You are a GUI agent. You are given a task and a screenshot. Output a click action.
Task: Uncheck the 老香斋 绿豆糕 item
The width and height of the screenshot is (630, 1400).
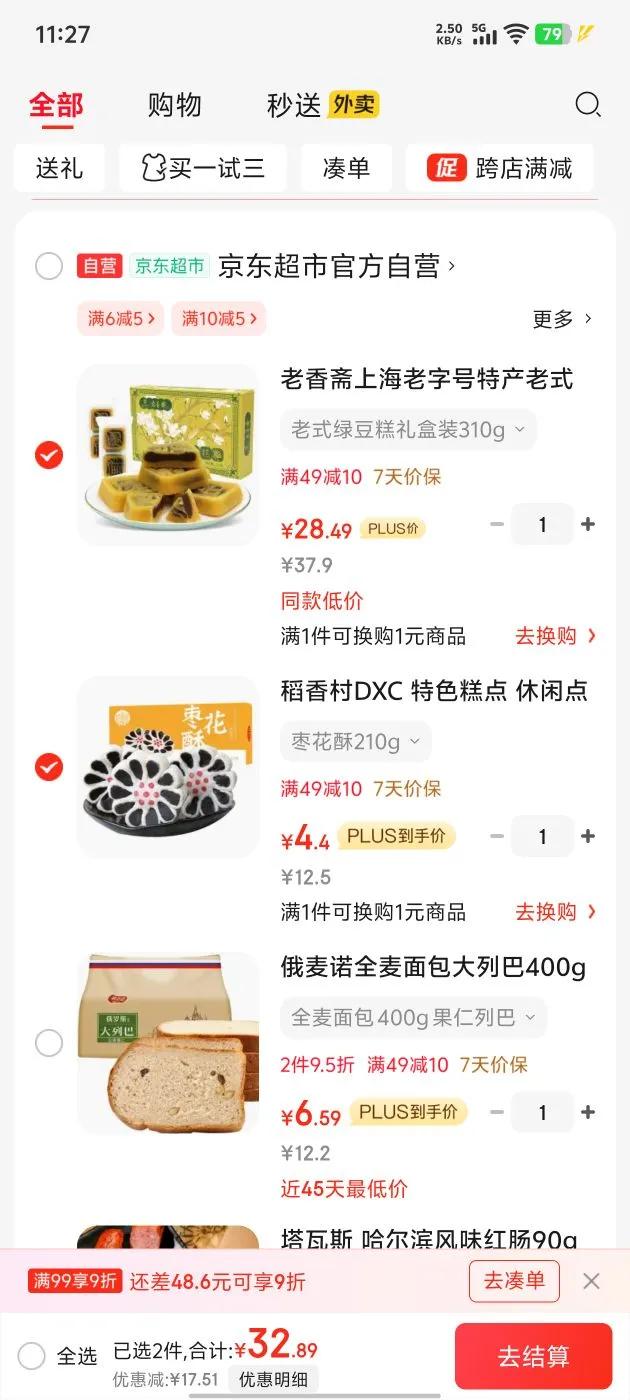pos(49,456)
